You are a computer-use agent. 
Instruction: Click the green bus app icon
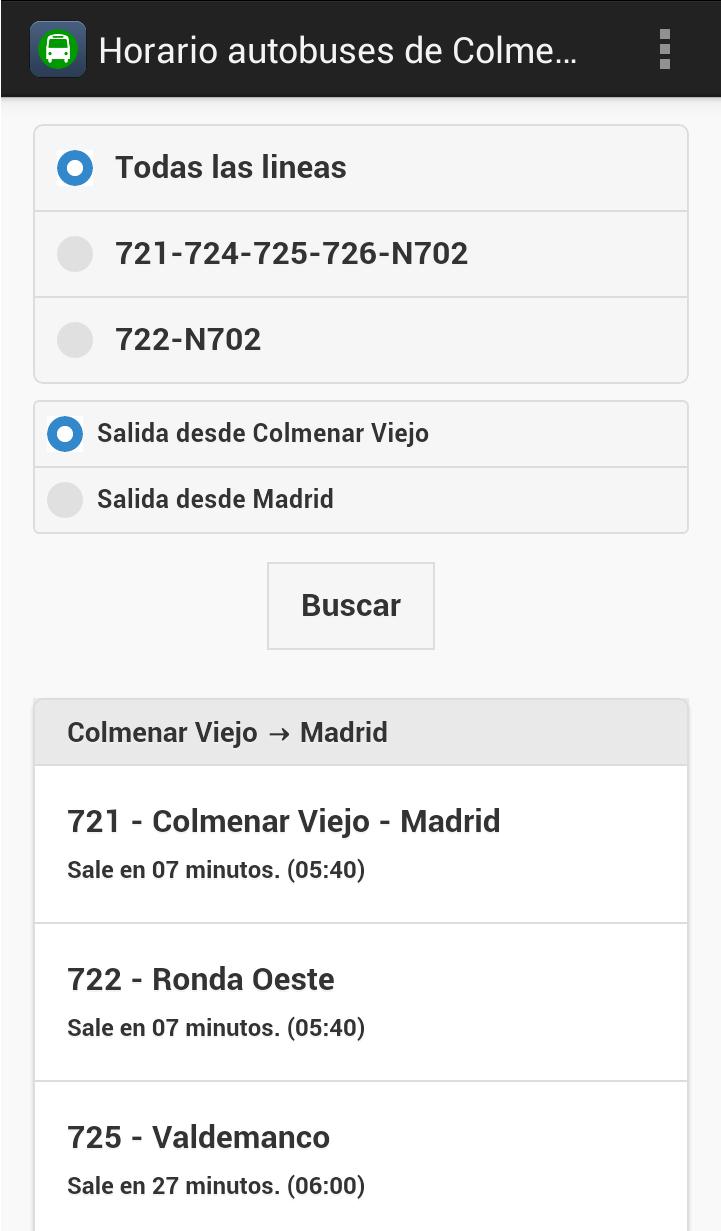[x=57, y=48]
